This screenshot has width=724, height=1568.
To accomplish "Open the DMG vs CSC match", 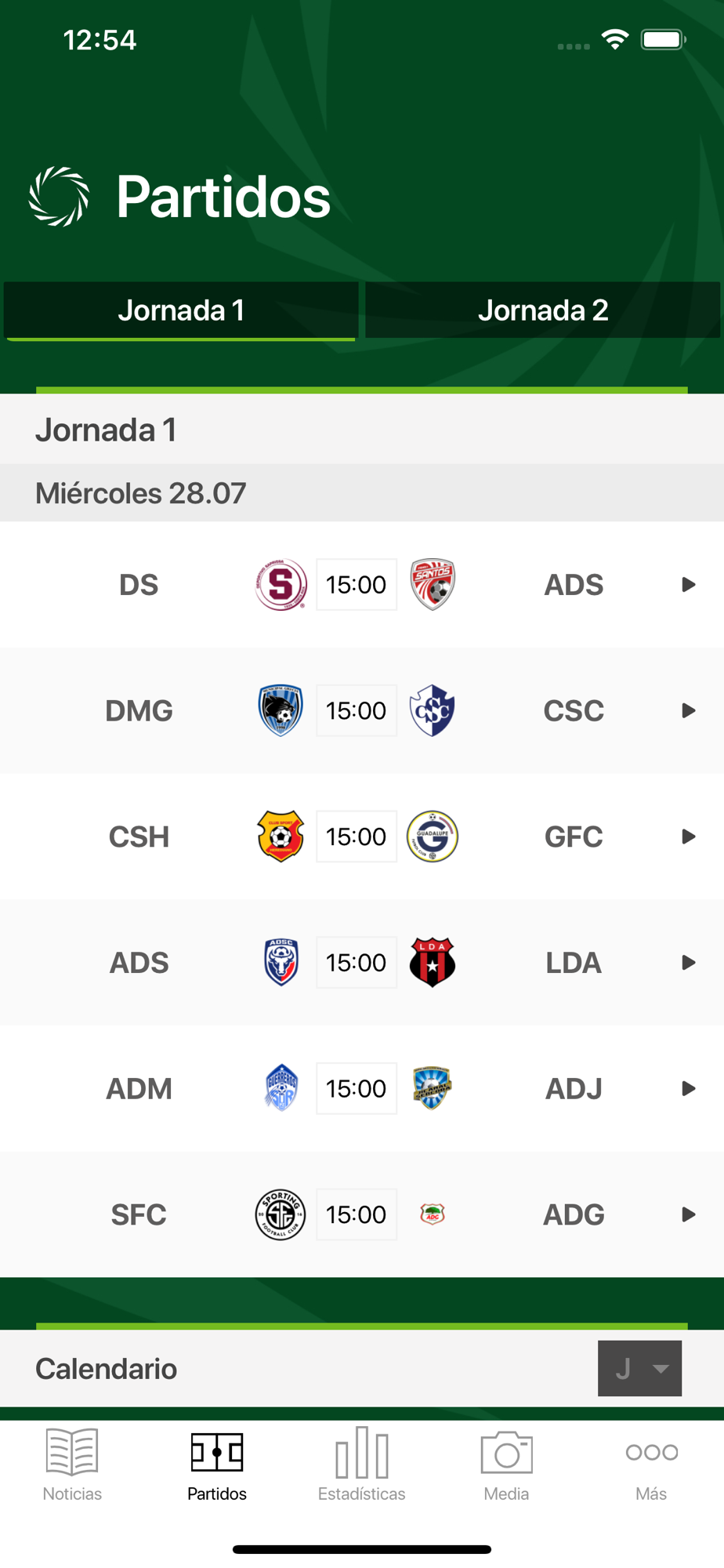I will (362, 710).
